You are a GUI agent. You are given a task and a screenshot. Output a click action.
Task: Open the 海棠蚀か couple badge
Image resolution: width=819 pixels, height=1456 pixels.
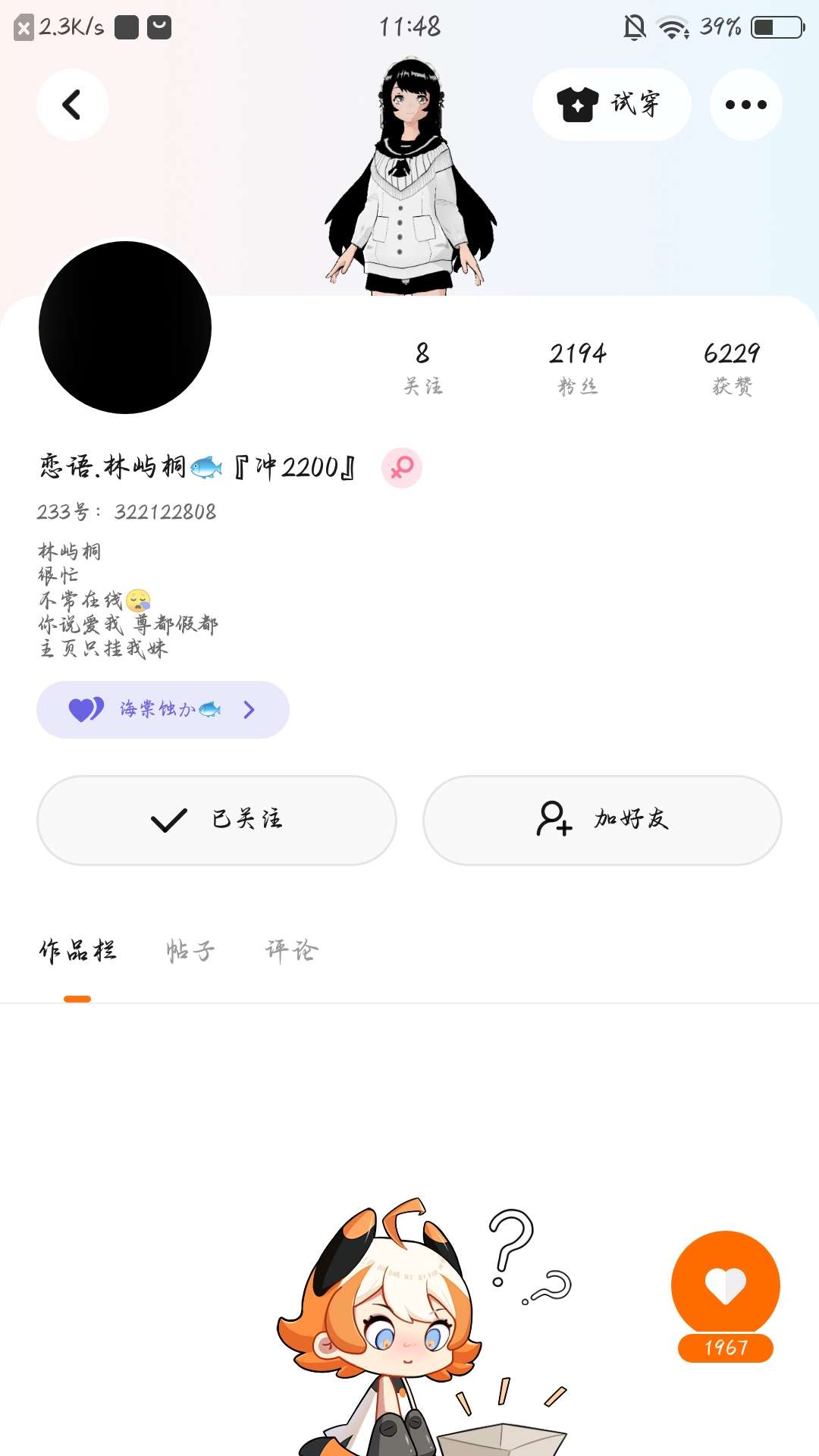coord(163,710)
